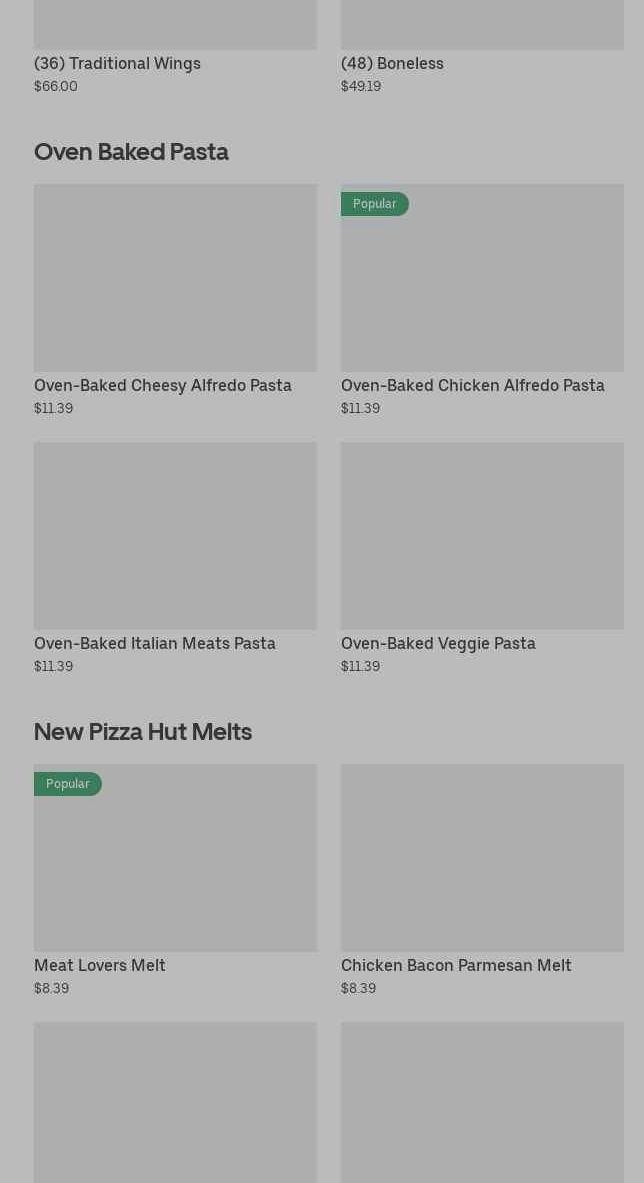View Oven-Baked Italian Meats Pasta

click(x=175, y=558)
